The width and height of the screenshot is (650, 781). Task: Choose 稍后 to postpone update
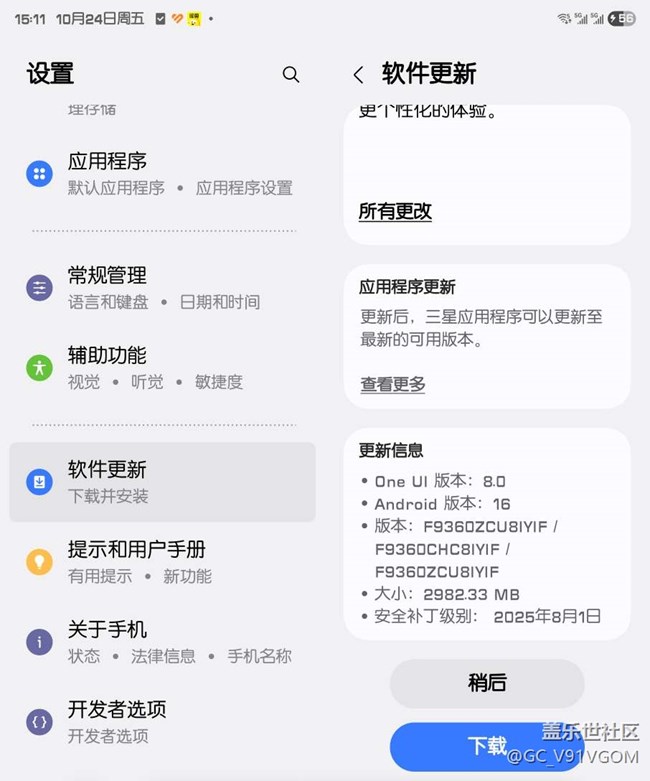point(487,684)
